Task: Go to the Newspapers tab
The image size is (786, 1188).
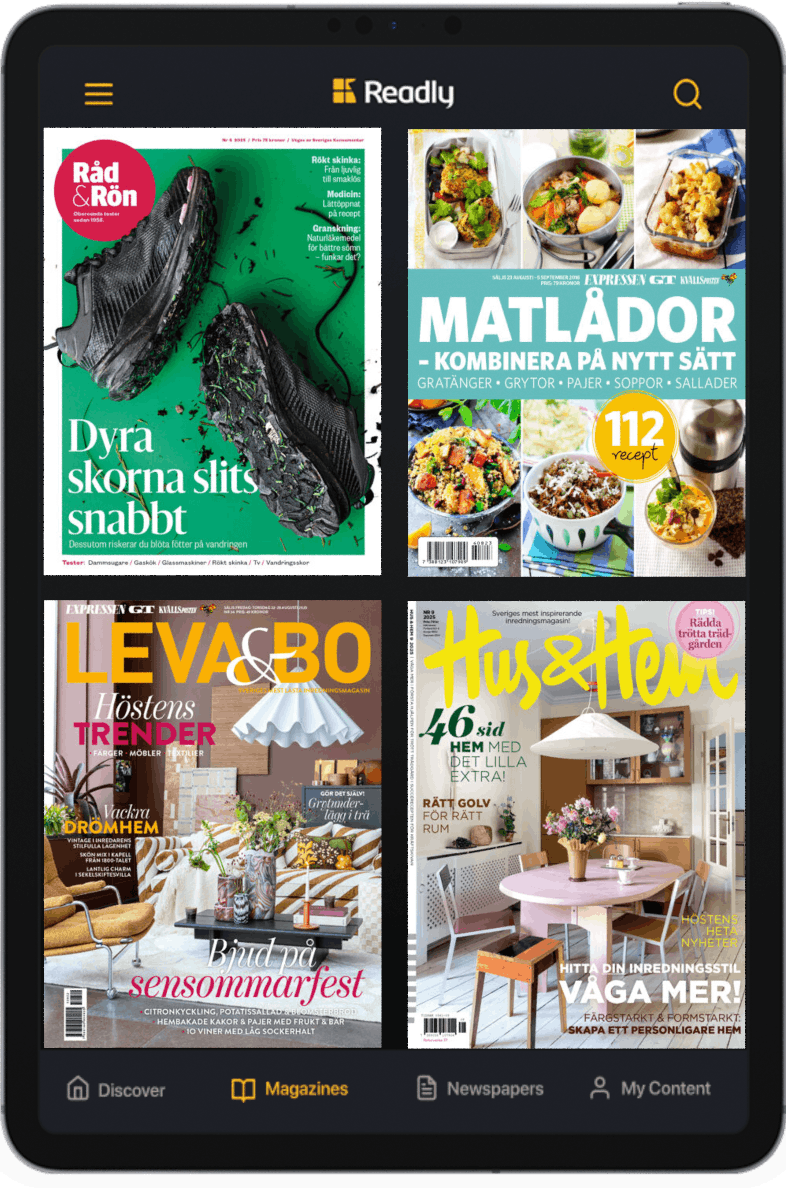Action: [479, 1089]
